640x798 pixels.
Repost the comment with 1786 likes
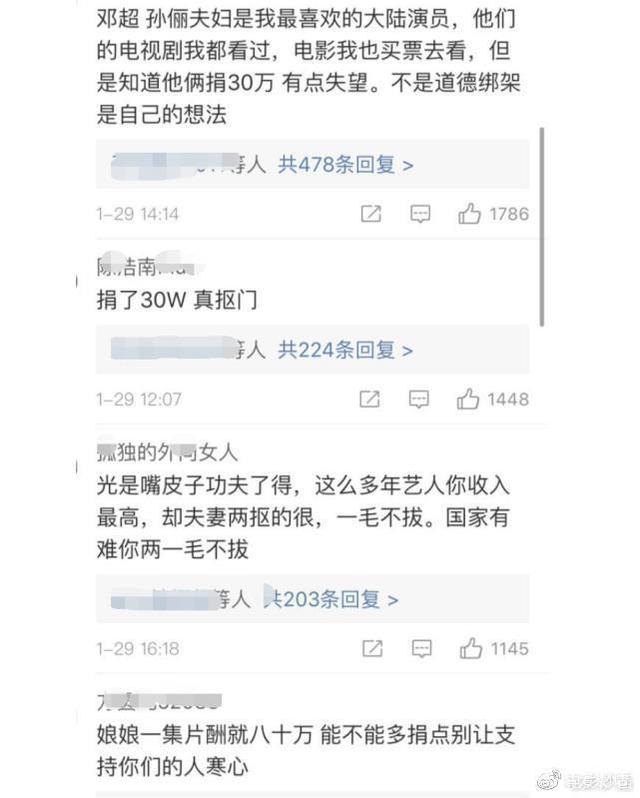pos(369,214)
